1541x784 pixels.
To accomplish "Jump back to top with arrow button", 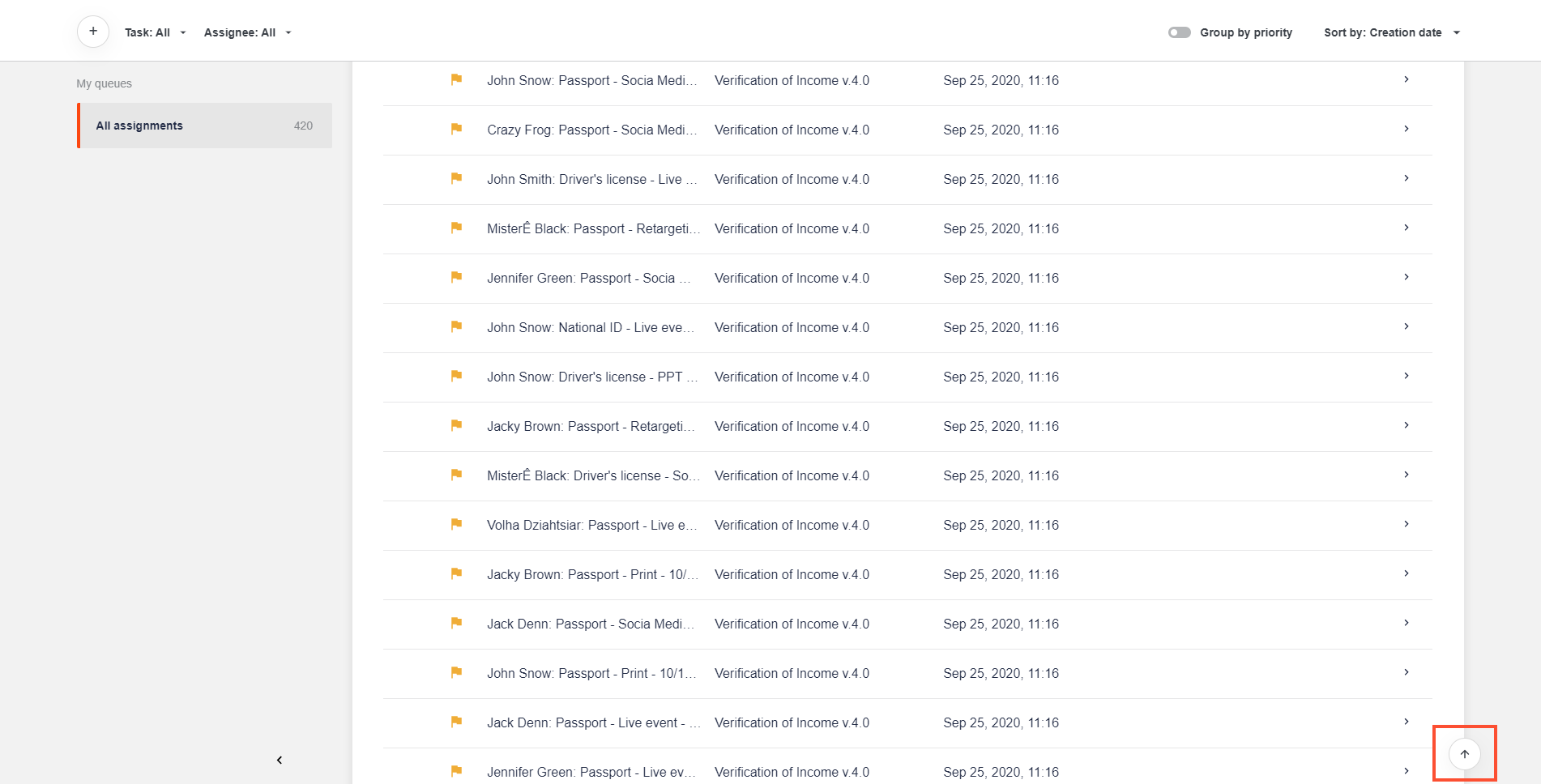I will 1464,754.
